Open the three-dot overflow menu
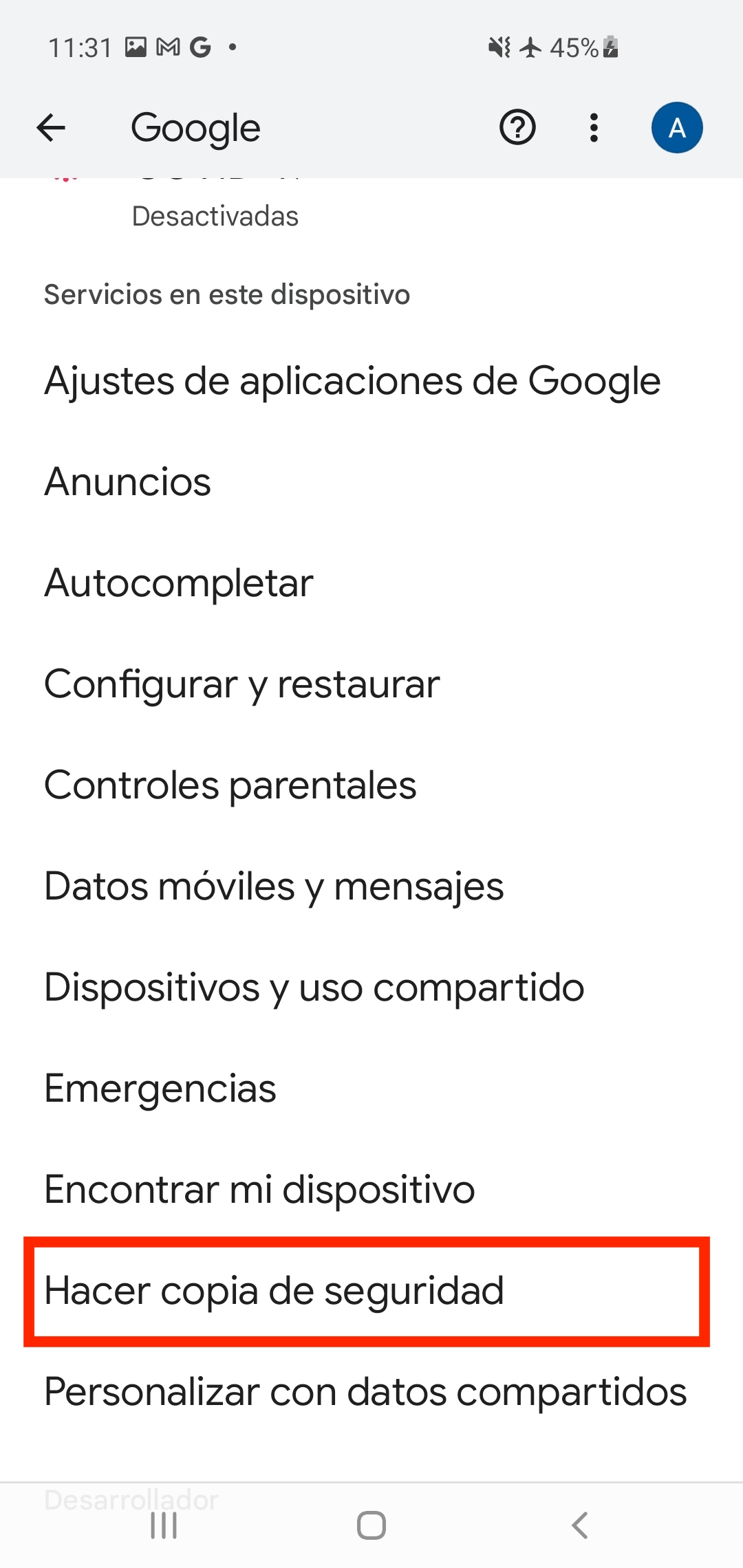Screen dimensions: 743x1568 point(594,128)
